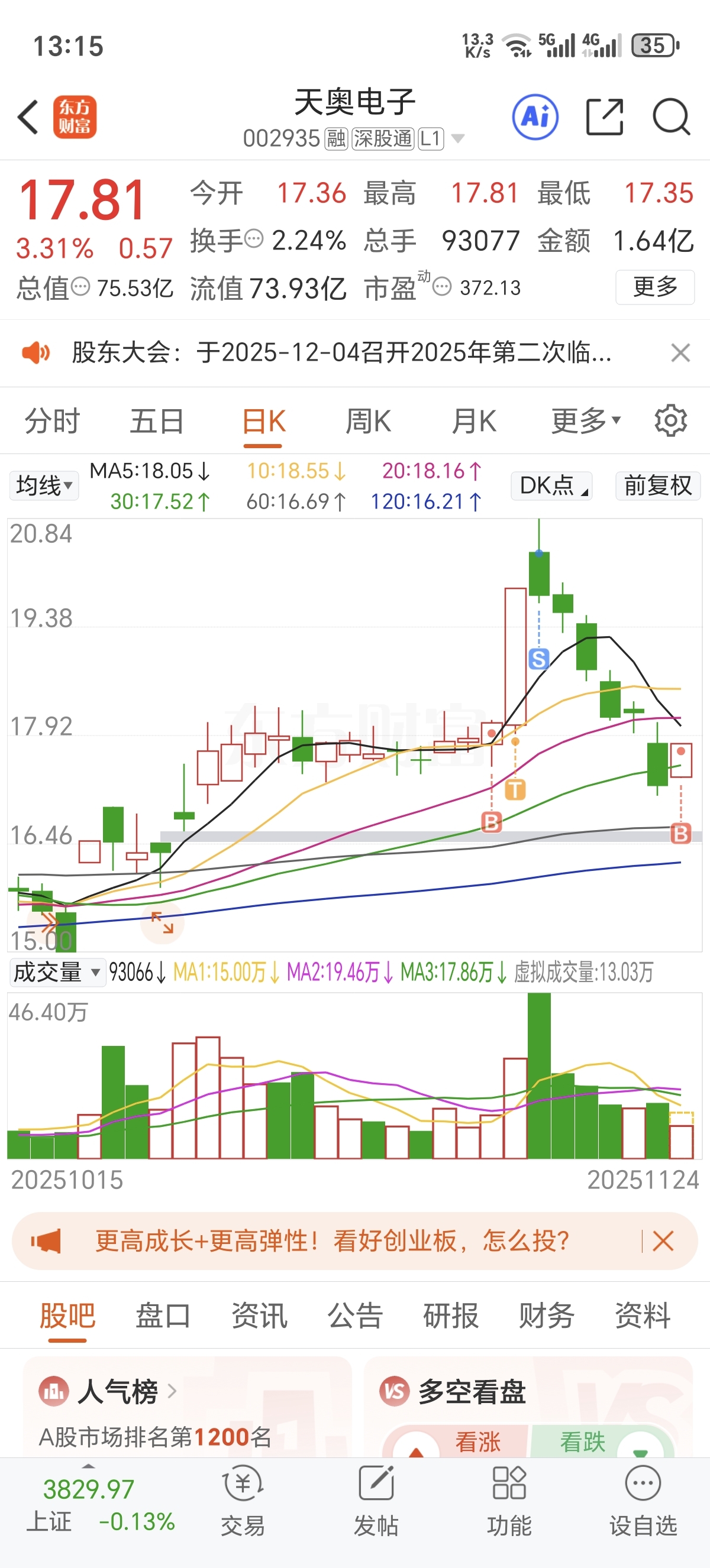Screen dimensions: 710x1568
Task: Select the 月K chart tab
Action: pyautogui.click(x=474, y=421)
